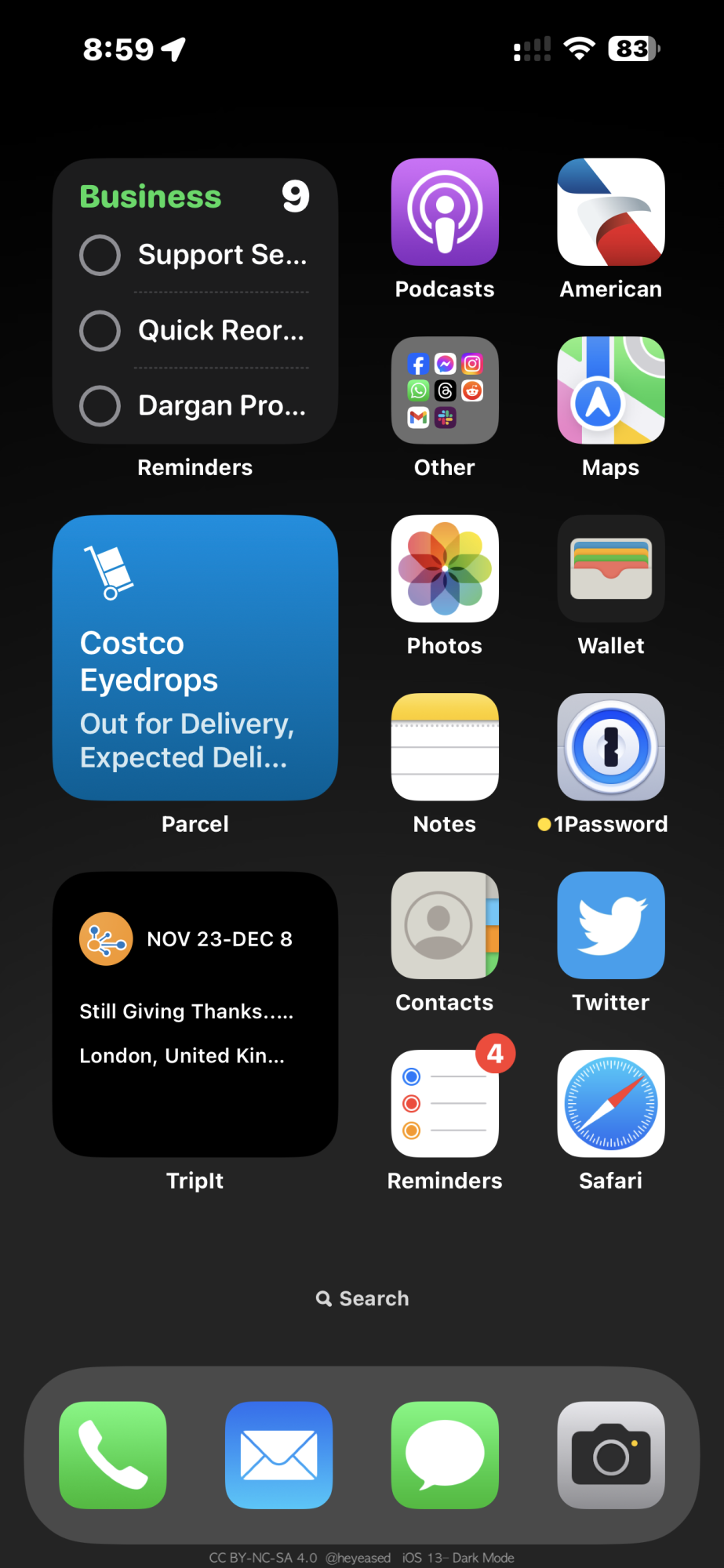Launch the Camera from the dock
The image size is (724, 1568).
tap(611, 1455)
